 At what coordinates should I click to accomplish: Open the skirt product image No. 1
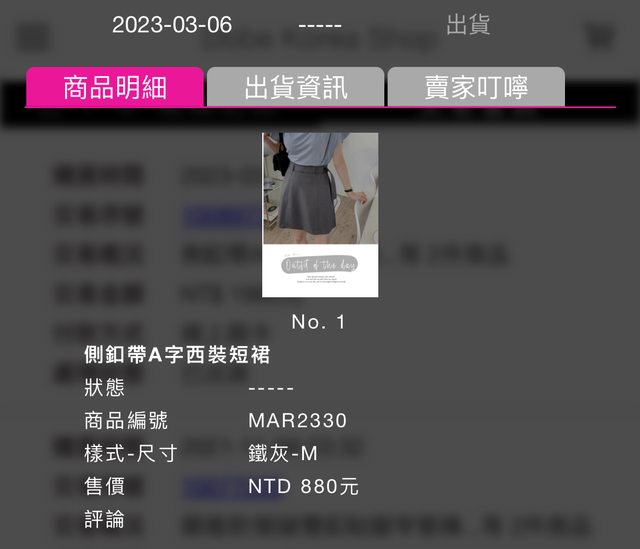pos(320,214)
